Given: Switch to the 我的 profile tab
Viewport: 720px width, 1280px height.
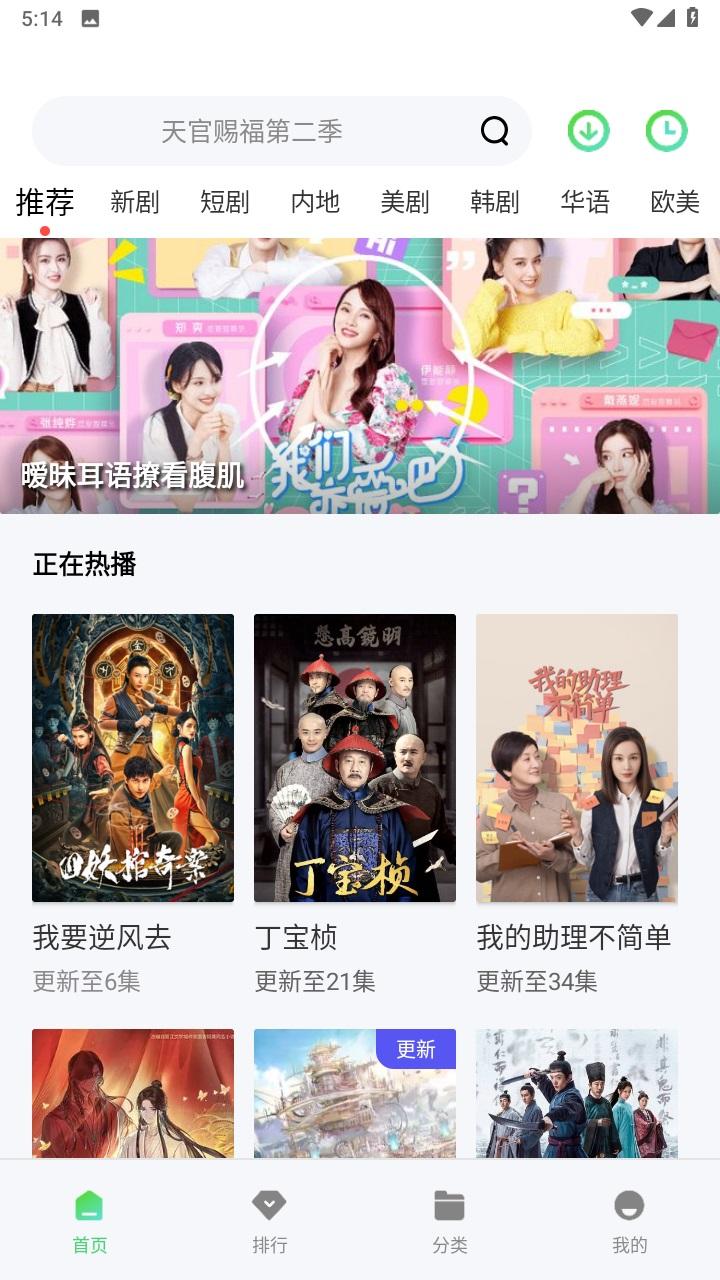Looking at the screenshot, I should [x=629, y=1221].
